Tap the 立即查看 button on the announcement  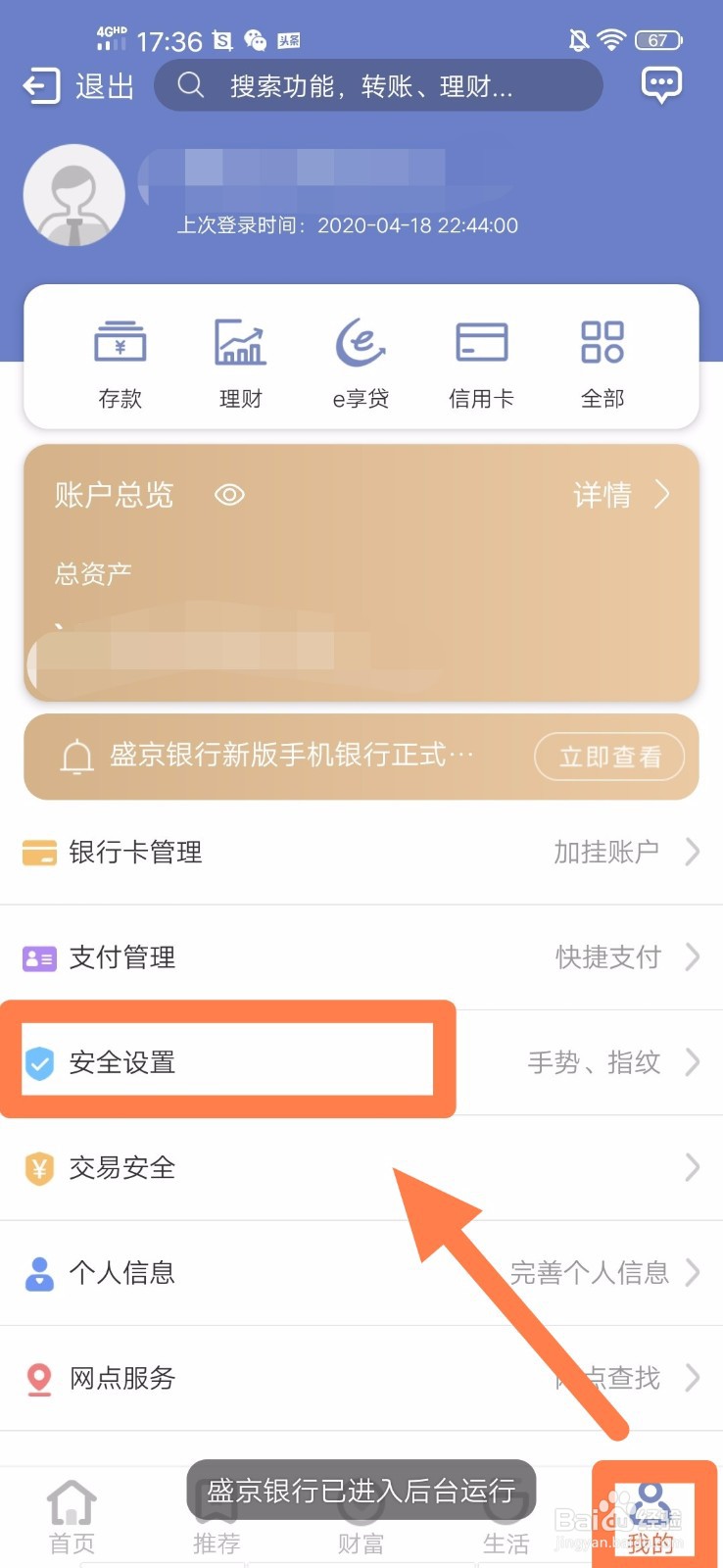click(x=609, y=756)
